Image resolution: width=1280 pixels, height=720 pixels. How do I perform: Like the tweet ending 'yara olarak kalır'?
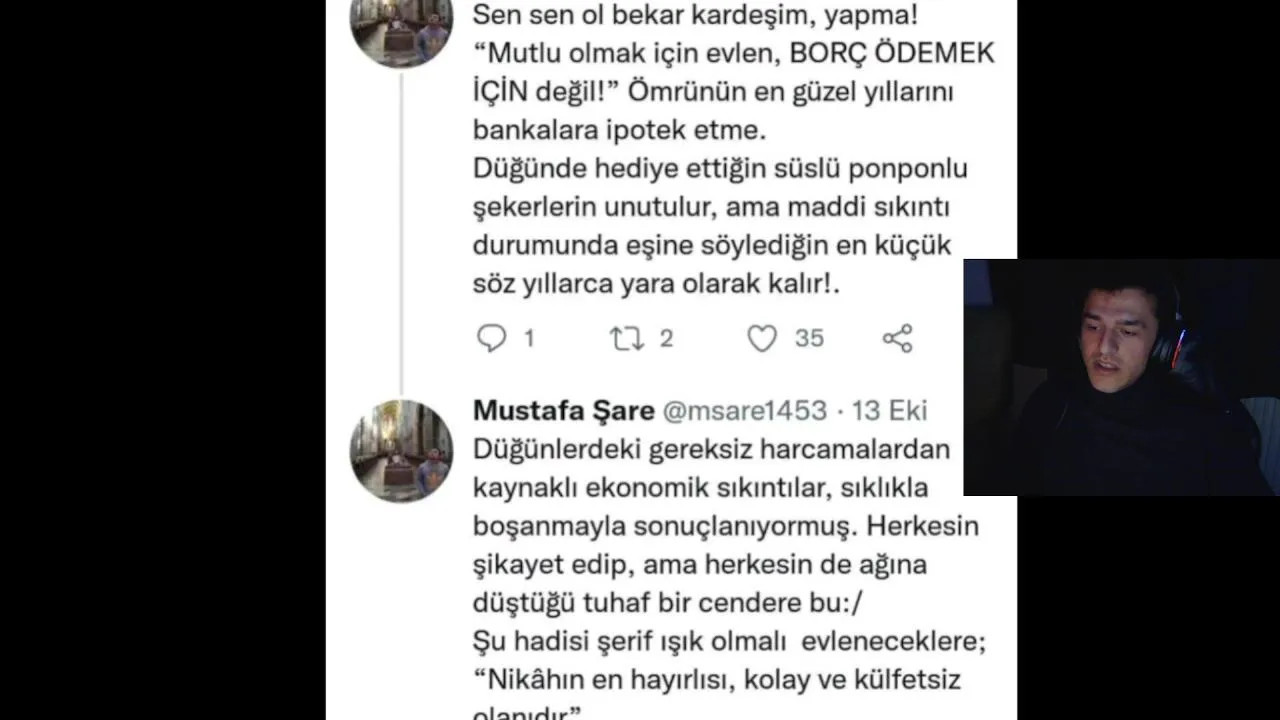point(762,339)
